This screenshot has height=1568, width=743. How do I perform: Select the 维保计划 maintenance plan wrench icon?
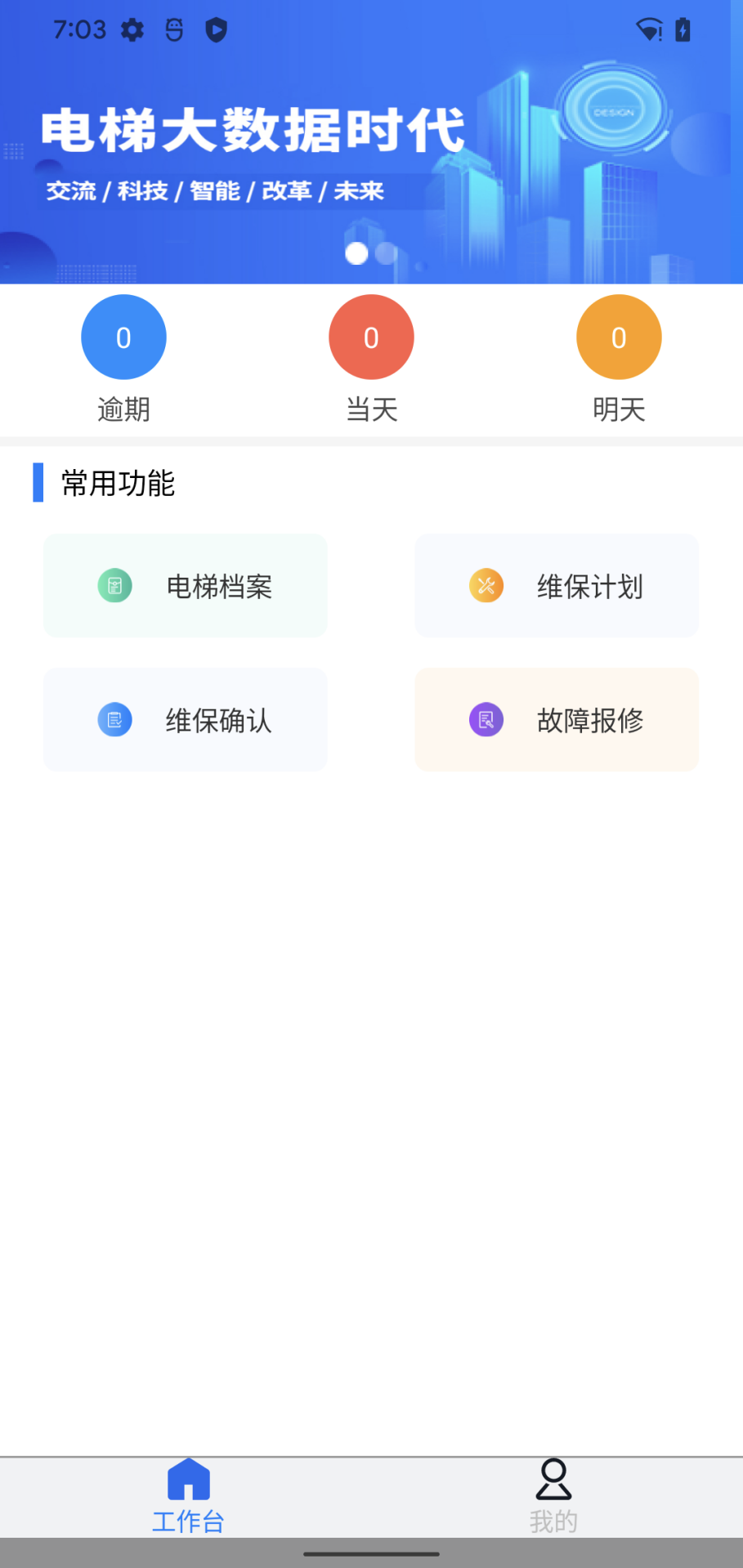[x=486, y=586]
